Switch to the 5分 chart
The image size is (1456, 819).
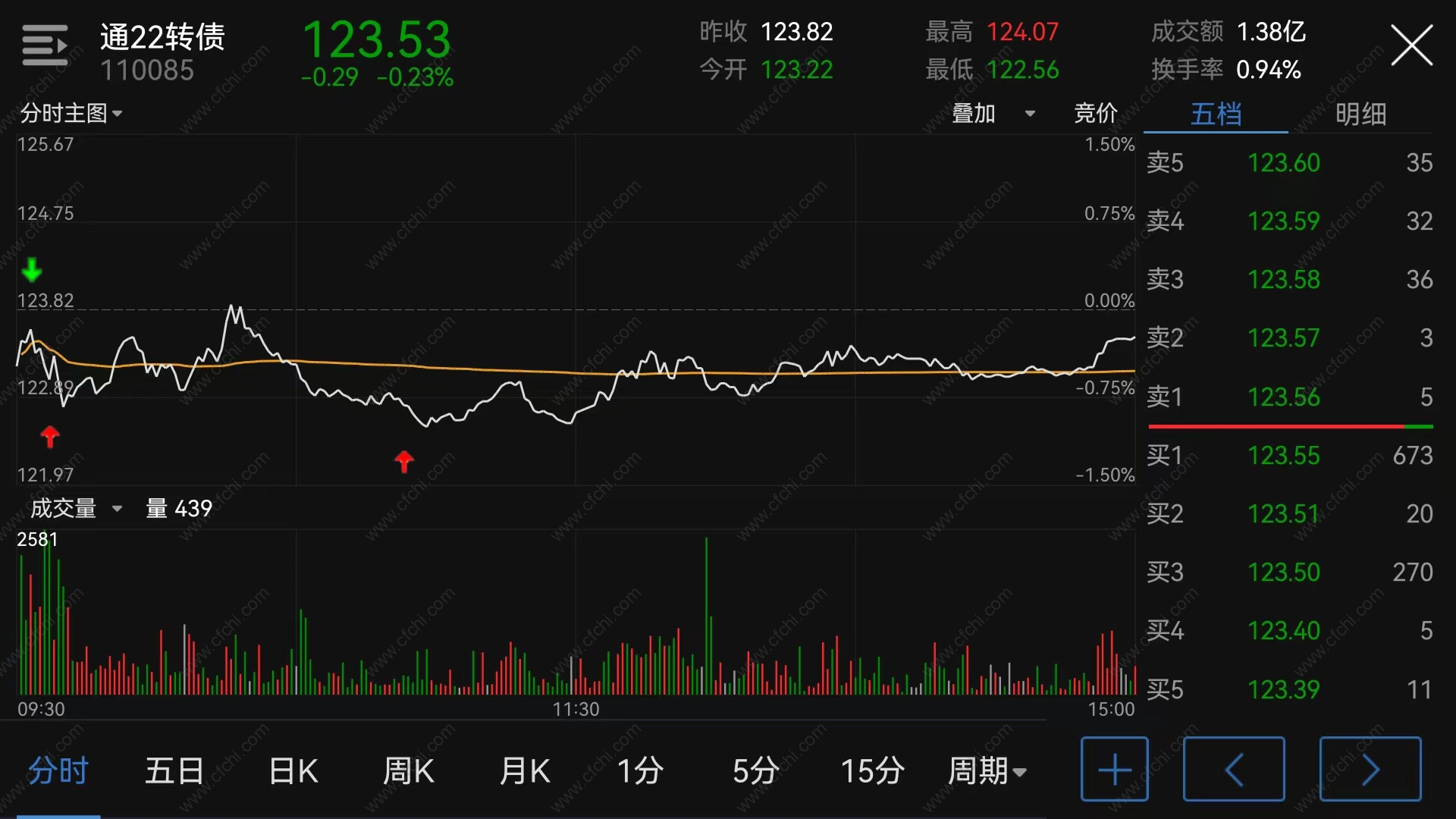tap(755, 771)
